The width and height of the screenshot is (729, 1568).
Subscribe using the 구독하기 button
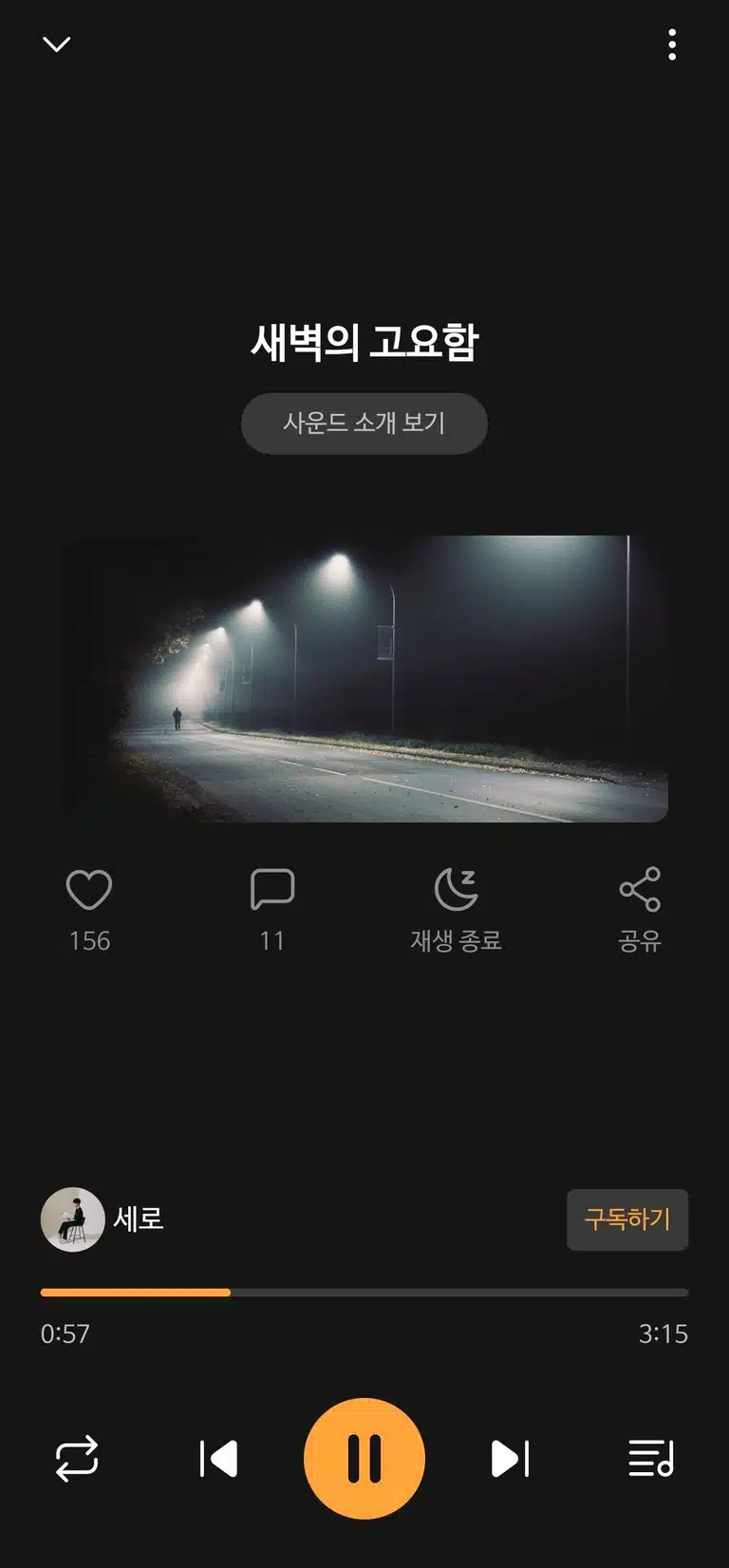(x=627, y=1219)
